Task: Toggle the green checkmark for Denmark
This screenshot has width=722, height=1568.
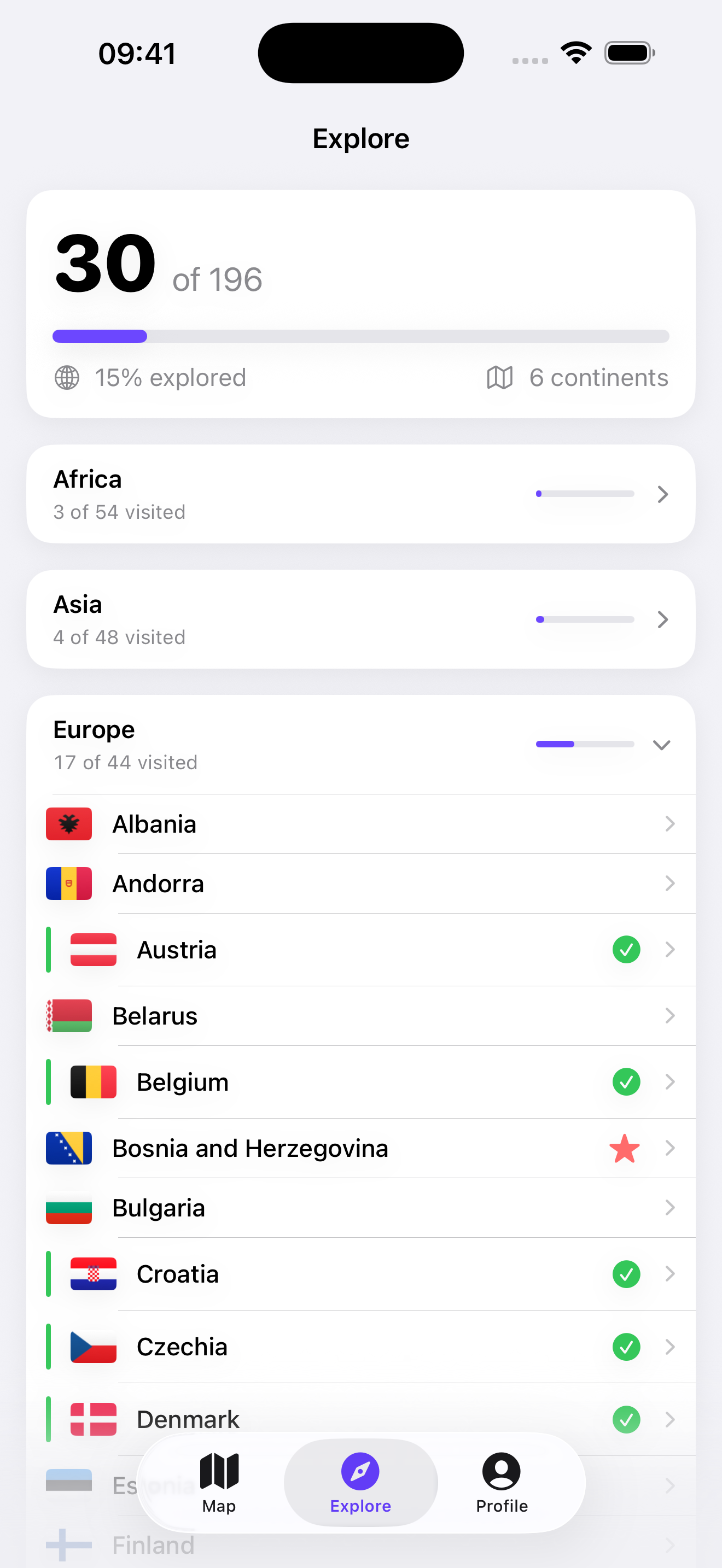Action: coord(626,1418)
